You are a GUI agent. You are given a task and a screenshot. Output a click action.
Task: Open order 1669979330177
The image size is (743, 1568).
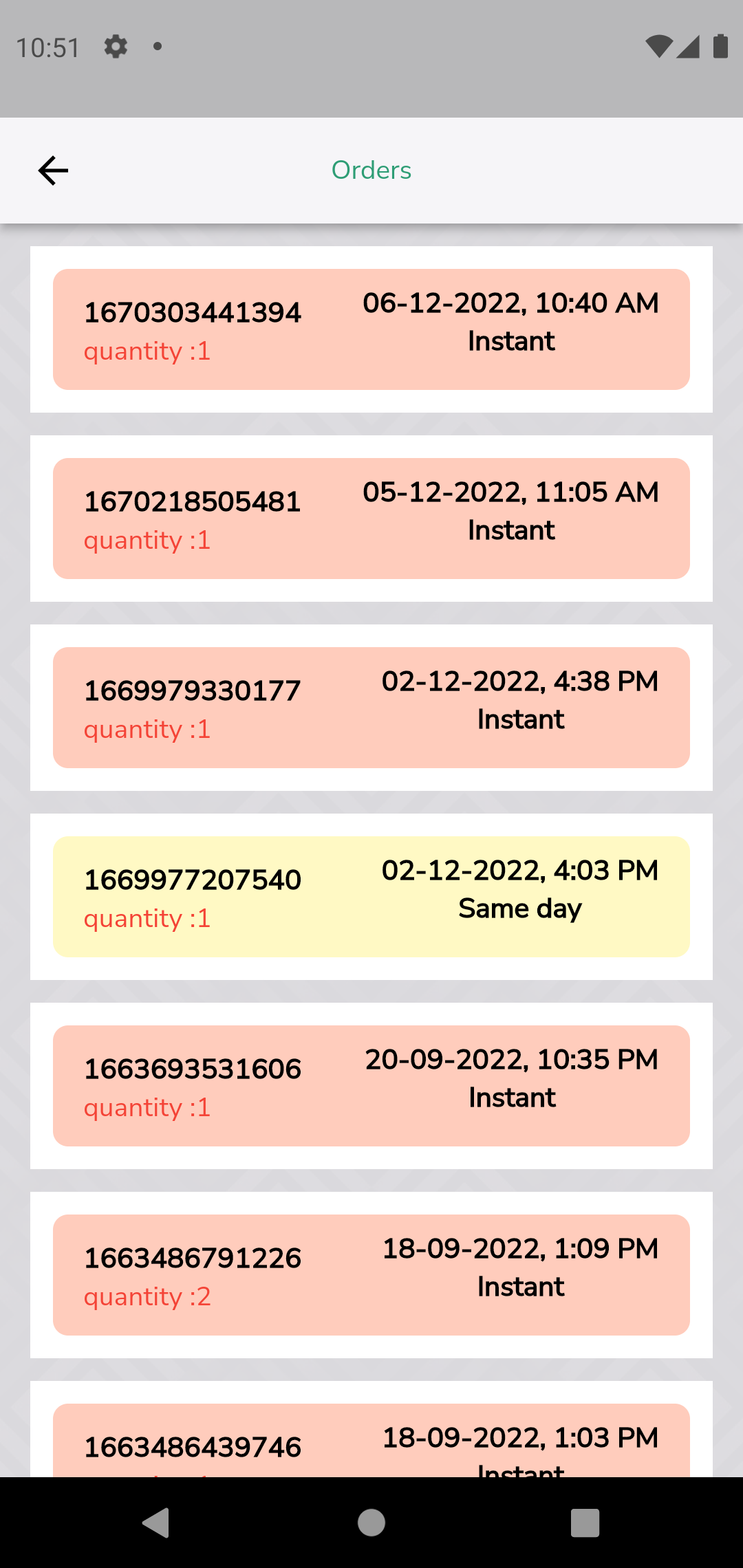point(371,706)
